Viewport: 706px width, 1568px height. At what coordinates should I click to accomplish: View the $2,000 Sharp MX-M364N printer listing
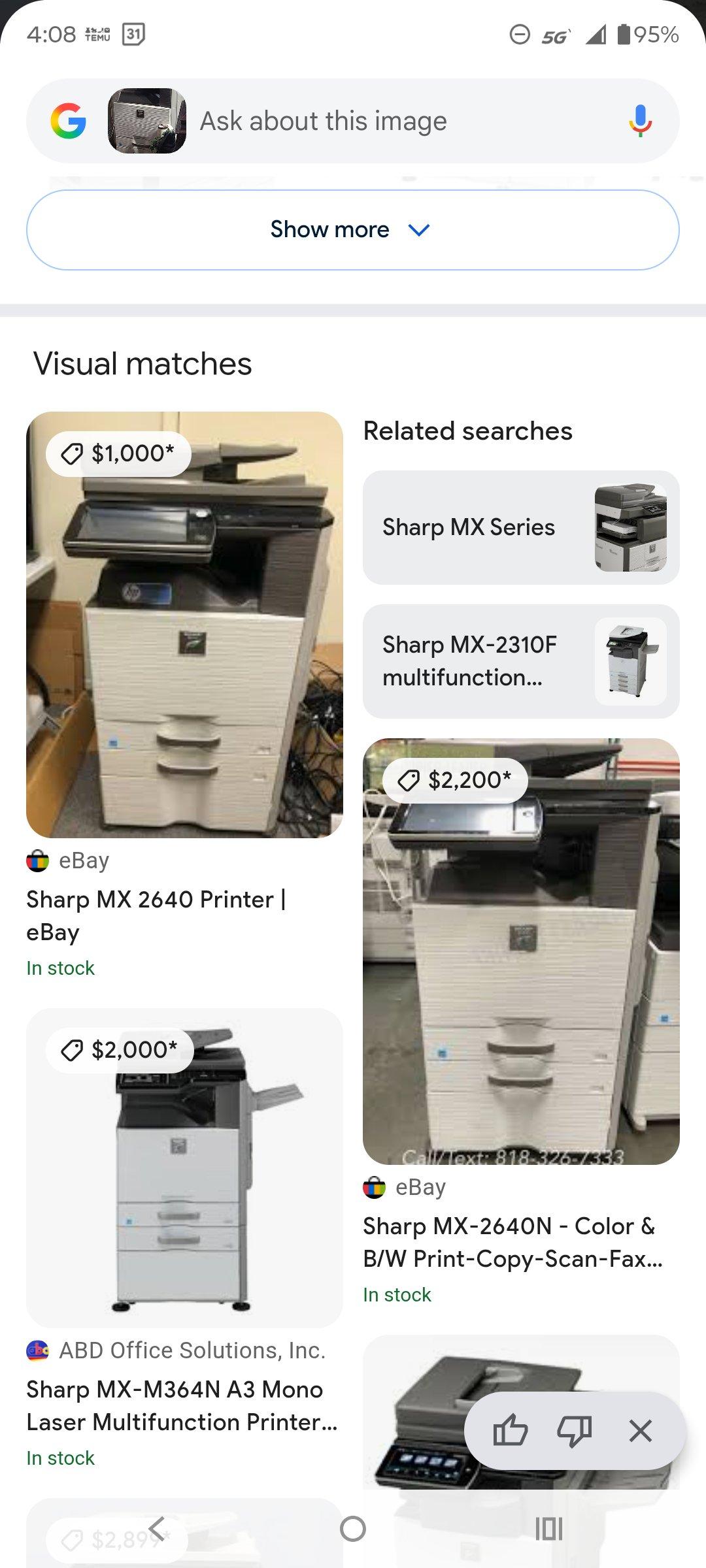184,1167
